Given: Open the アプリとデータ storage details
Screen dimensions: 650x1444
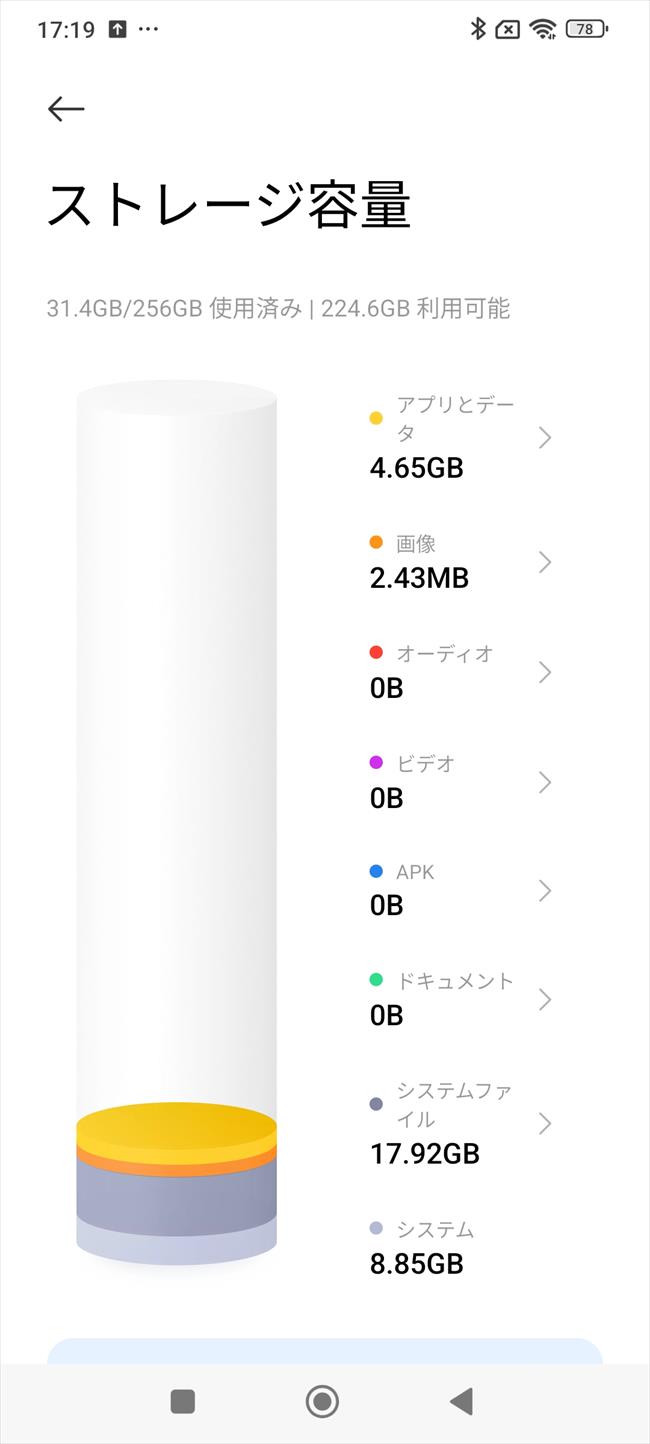Looking at the screenshot, I should pos(461,437).
